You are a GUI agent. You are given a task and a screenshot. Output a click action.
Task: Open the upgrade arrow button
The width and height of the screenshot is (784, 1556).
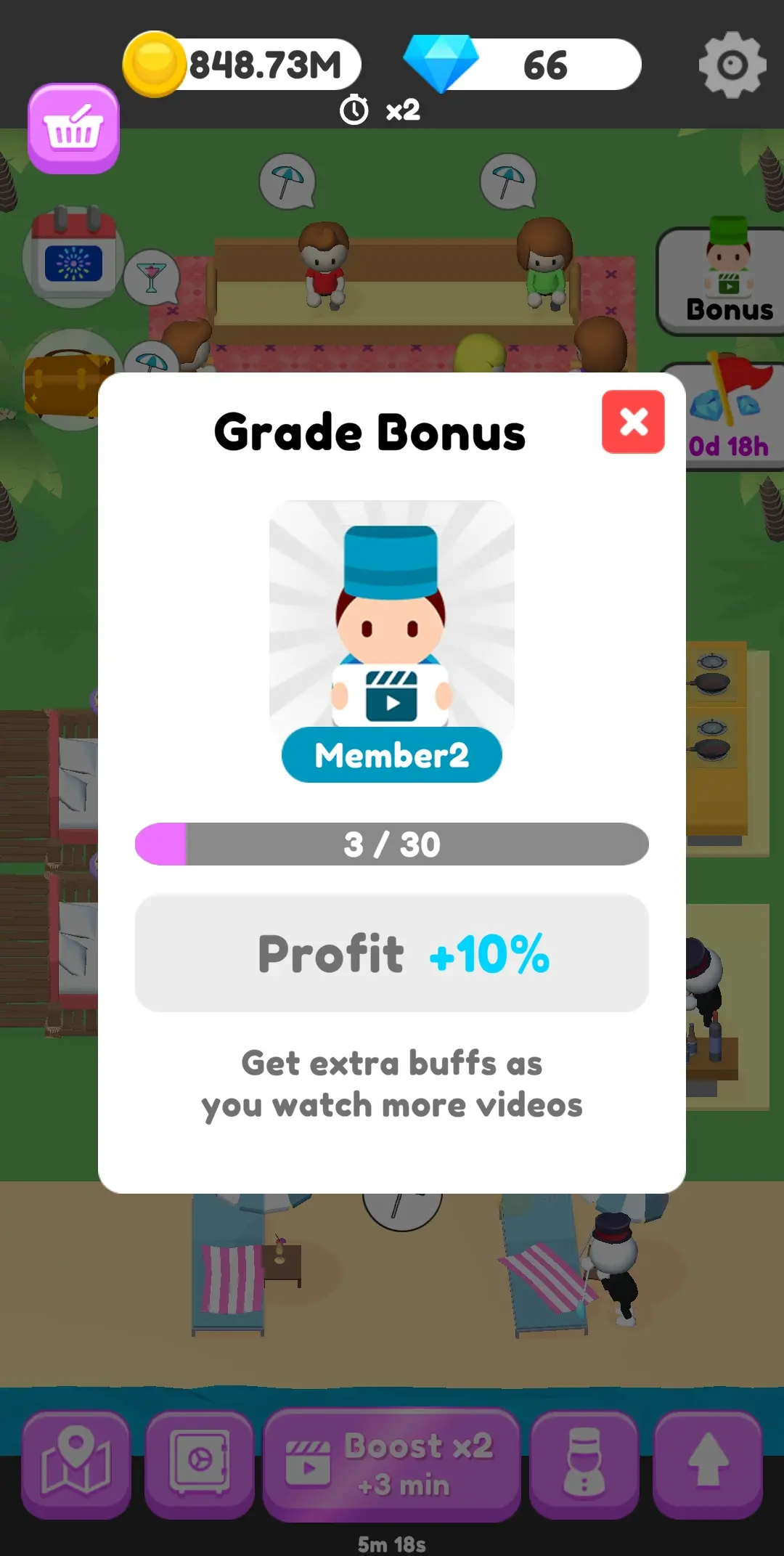(x=708, y=1464)
